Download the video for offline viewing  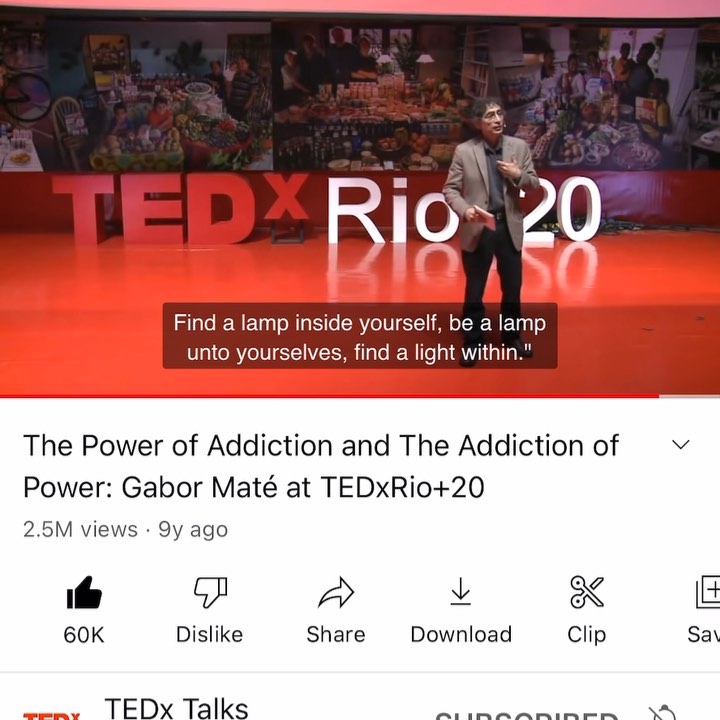pyautogui.click(x=460, y=594)
